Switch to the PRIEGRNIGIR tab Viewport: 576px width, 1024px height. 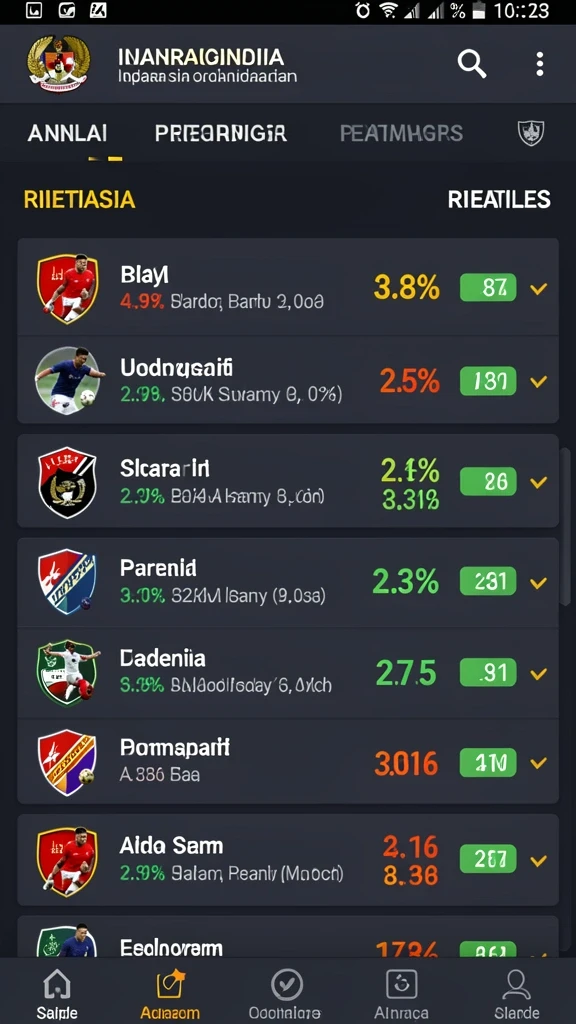coord(221,133)
